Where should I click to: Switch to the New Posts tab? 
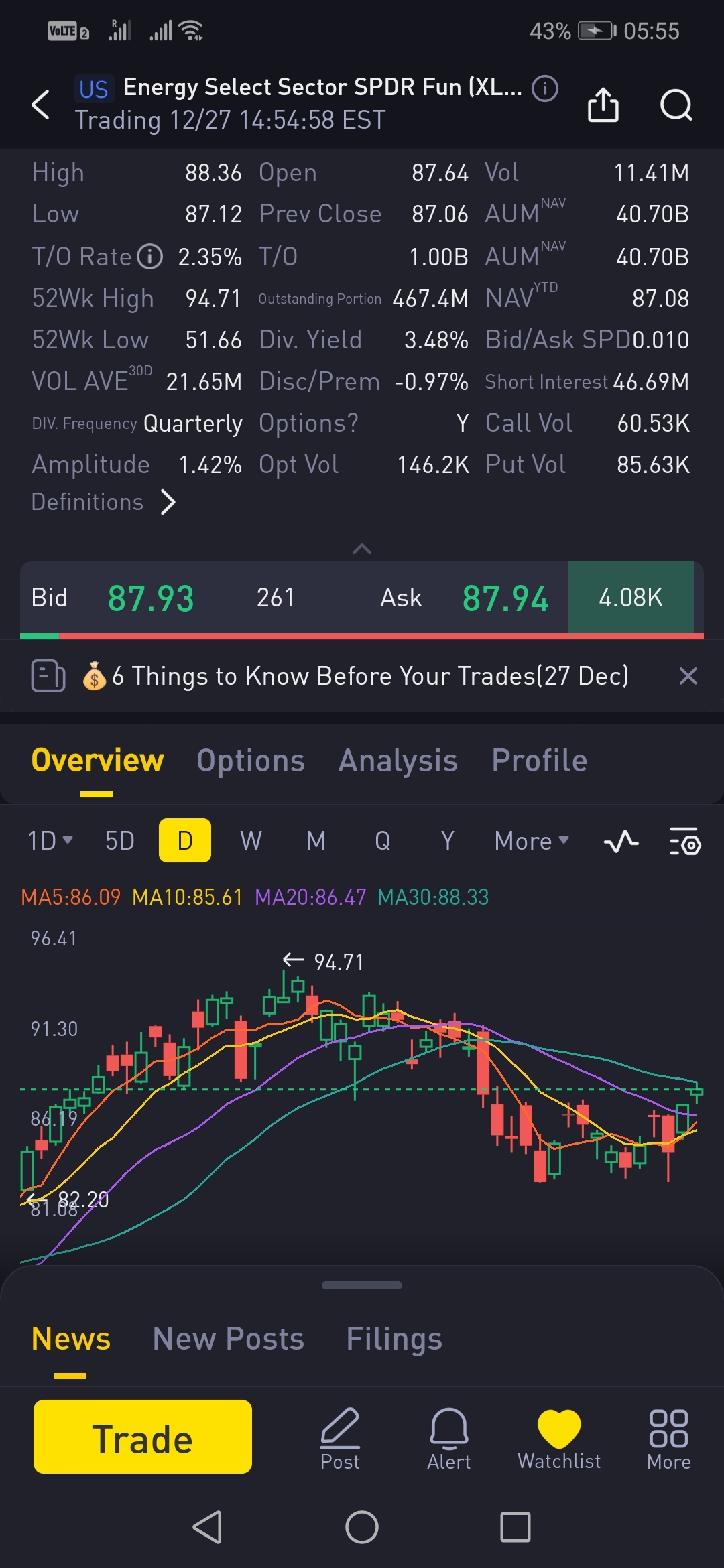228,1339
